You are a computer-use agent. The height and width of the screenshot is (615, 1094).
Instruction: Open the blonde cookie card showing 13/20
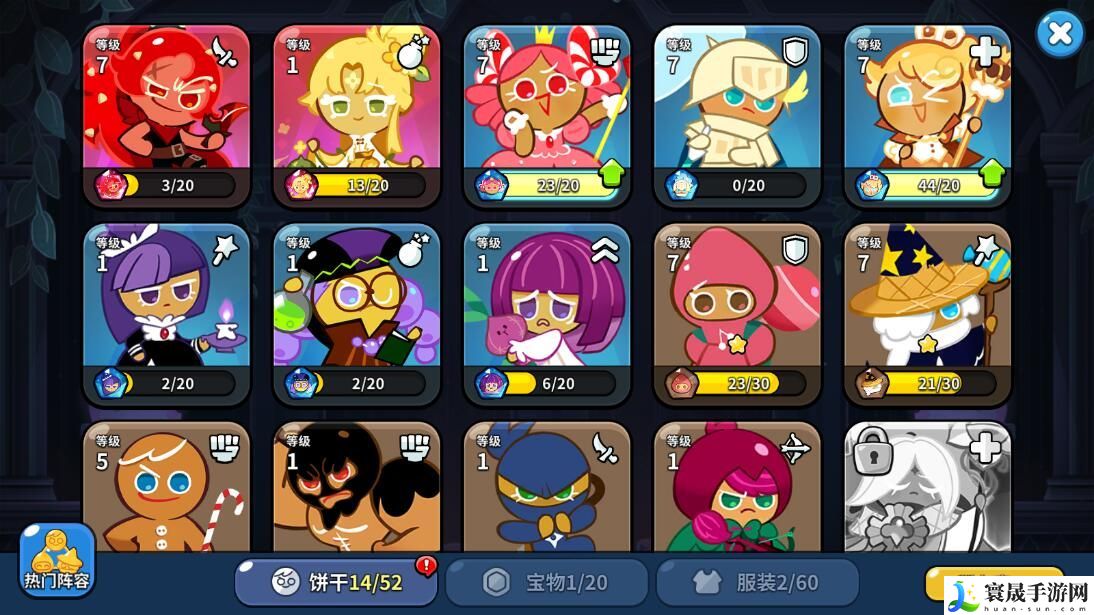357,110
